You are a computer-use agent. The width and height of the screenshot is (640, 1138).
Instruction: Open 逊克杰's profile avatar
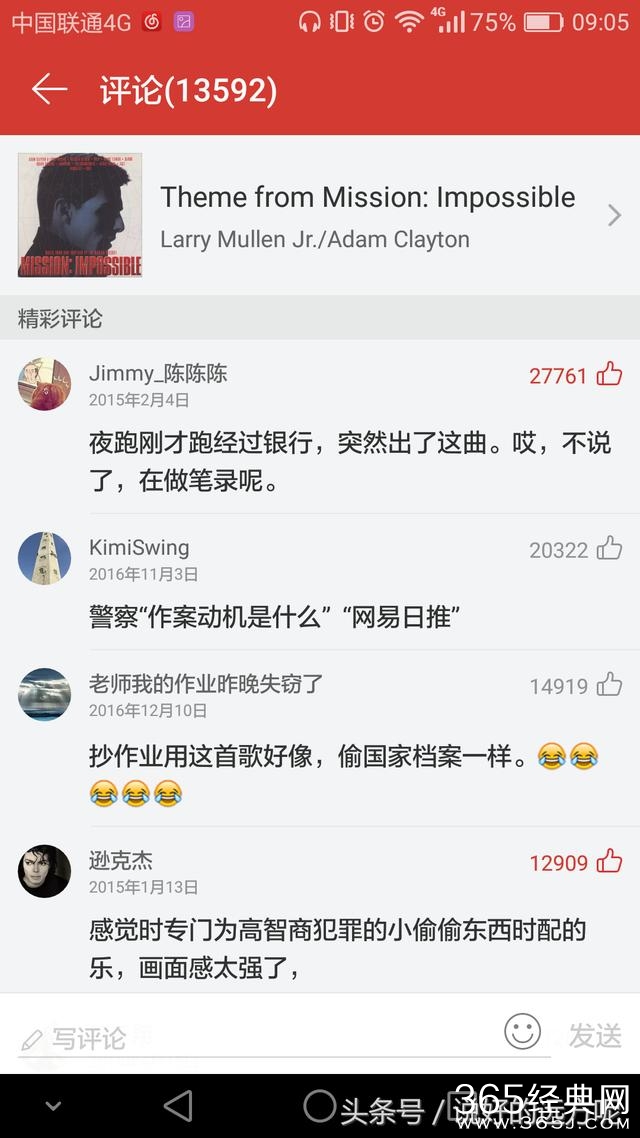(45, 871)
